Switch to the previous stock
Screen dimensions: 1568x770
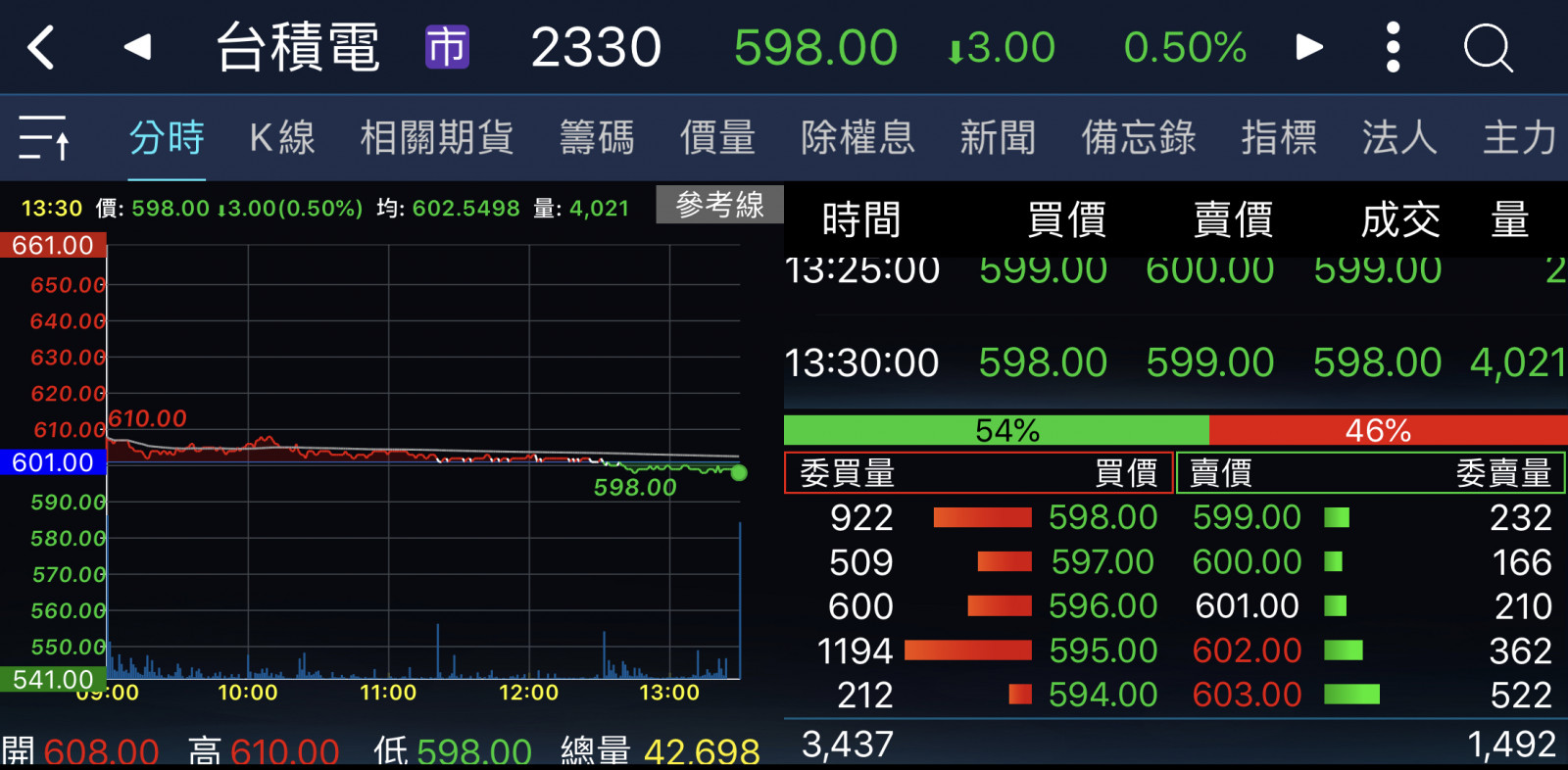tap(137, 47)
